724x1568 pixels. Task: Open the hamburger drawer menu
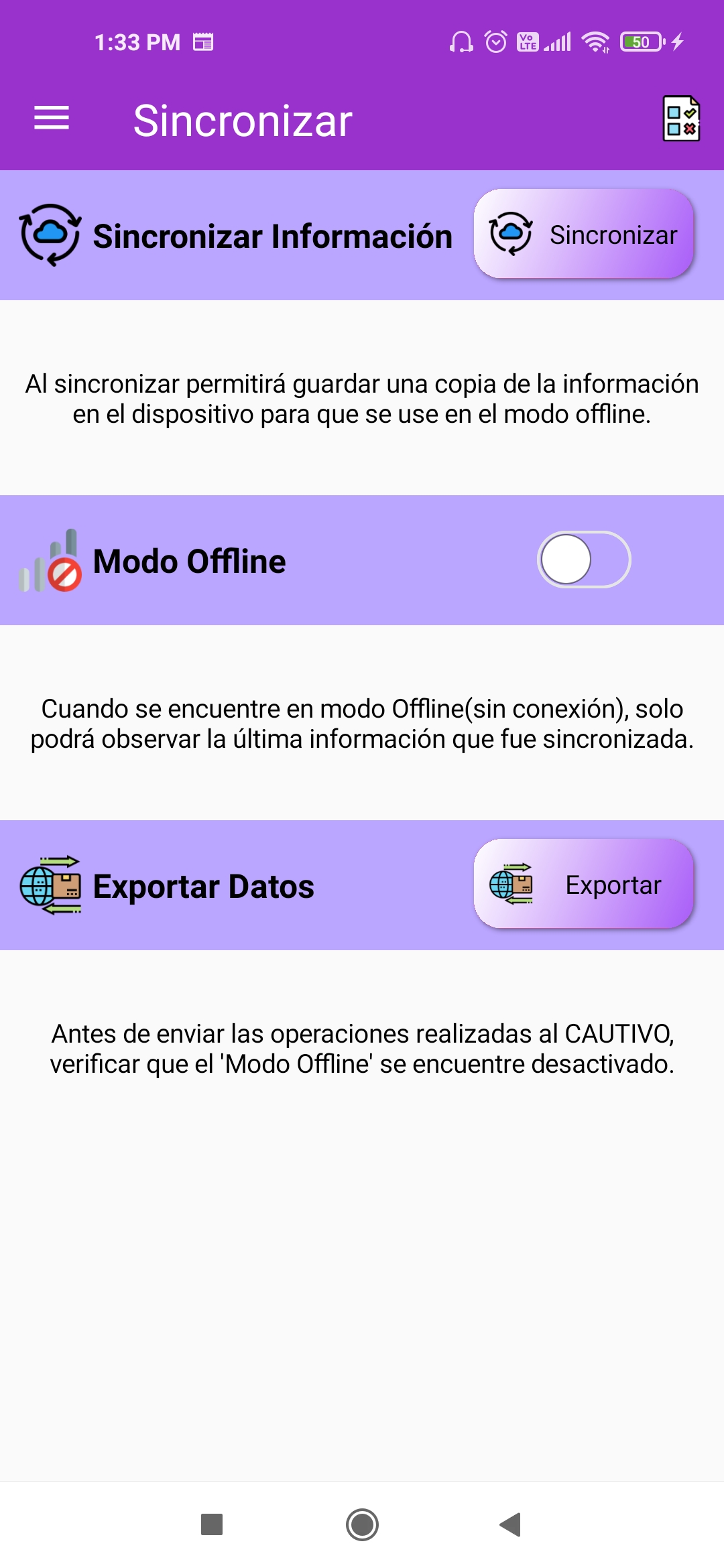(x=52, y=118)
